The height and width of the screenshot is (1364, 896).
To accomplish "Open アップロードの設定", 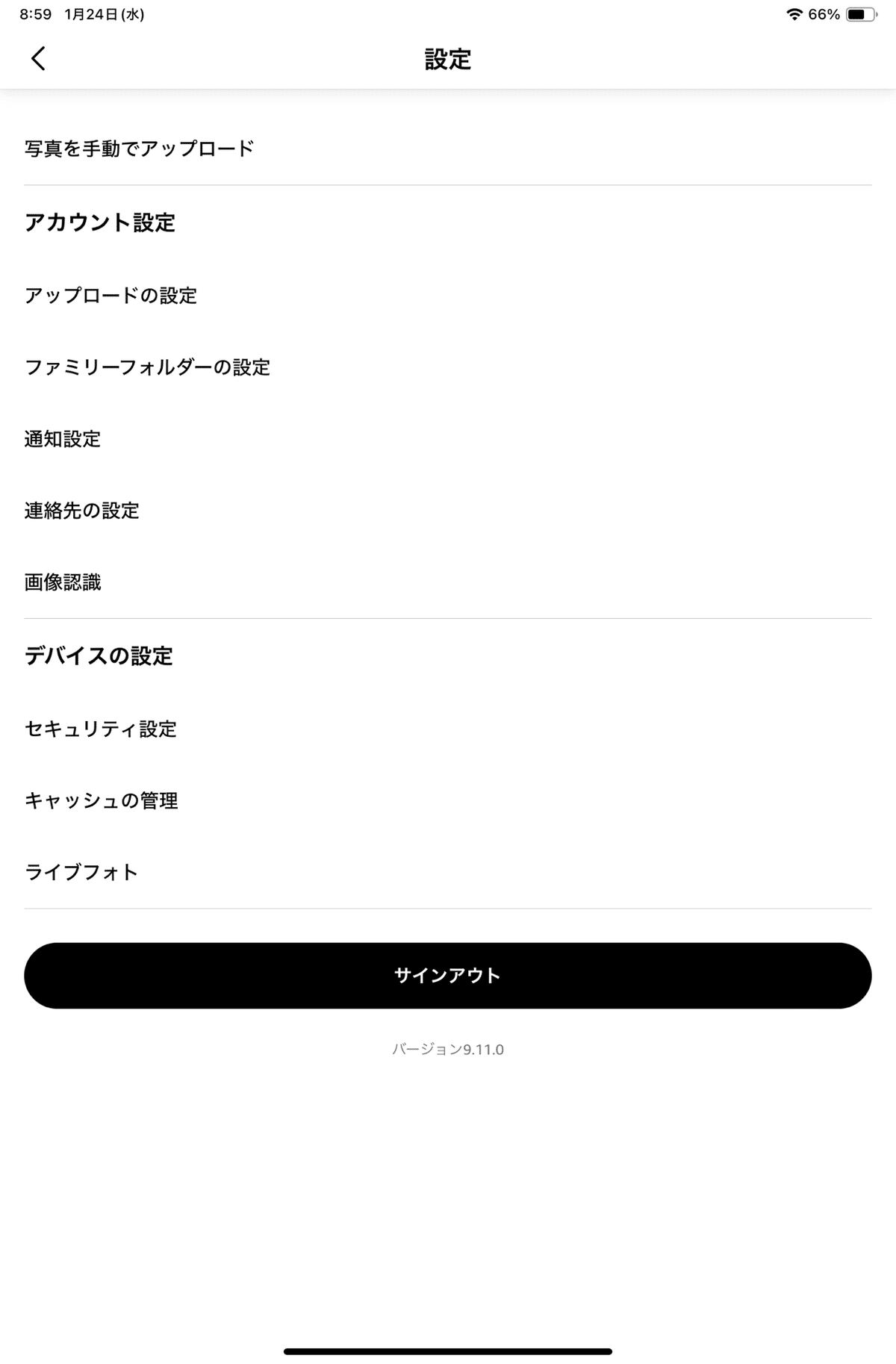I will point(111,296).
